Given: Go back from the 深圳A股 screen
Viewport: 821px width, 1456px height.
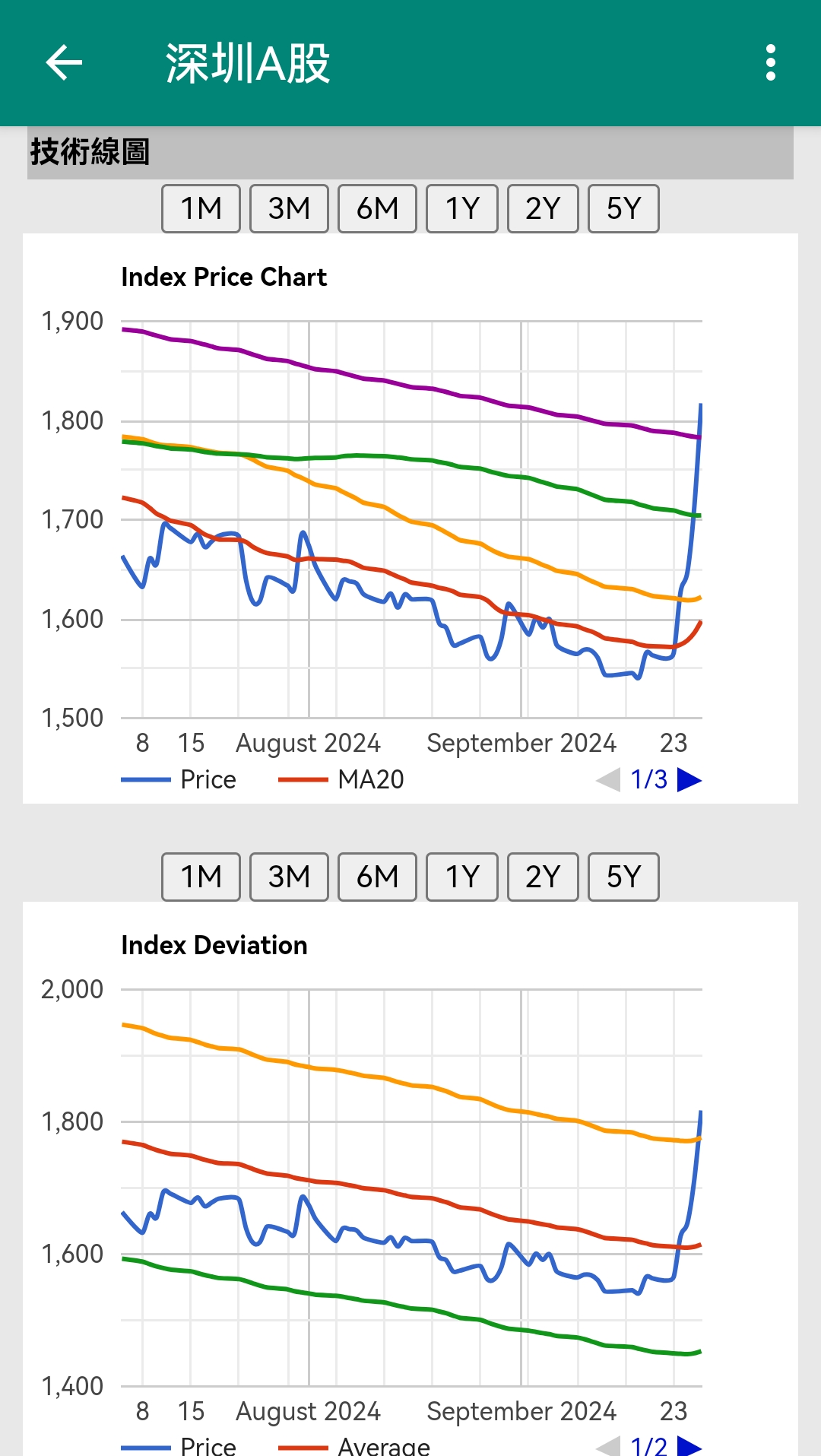Looking at the screenshot, I should 64,62.
